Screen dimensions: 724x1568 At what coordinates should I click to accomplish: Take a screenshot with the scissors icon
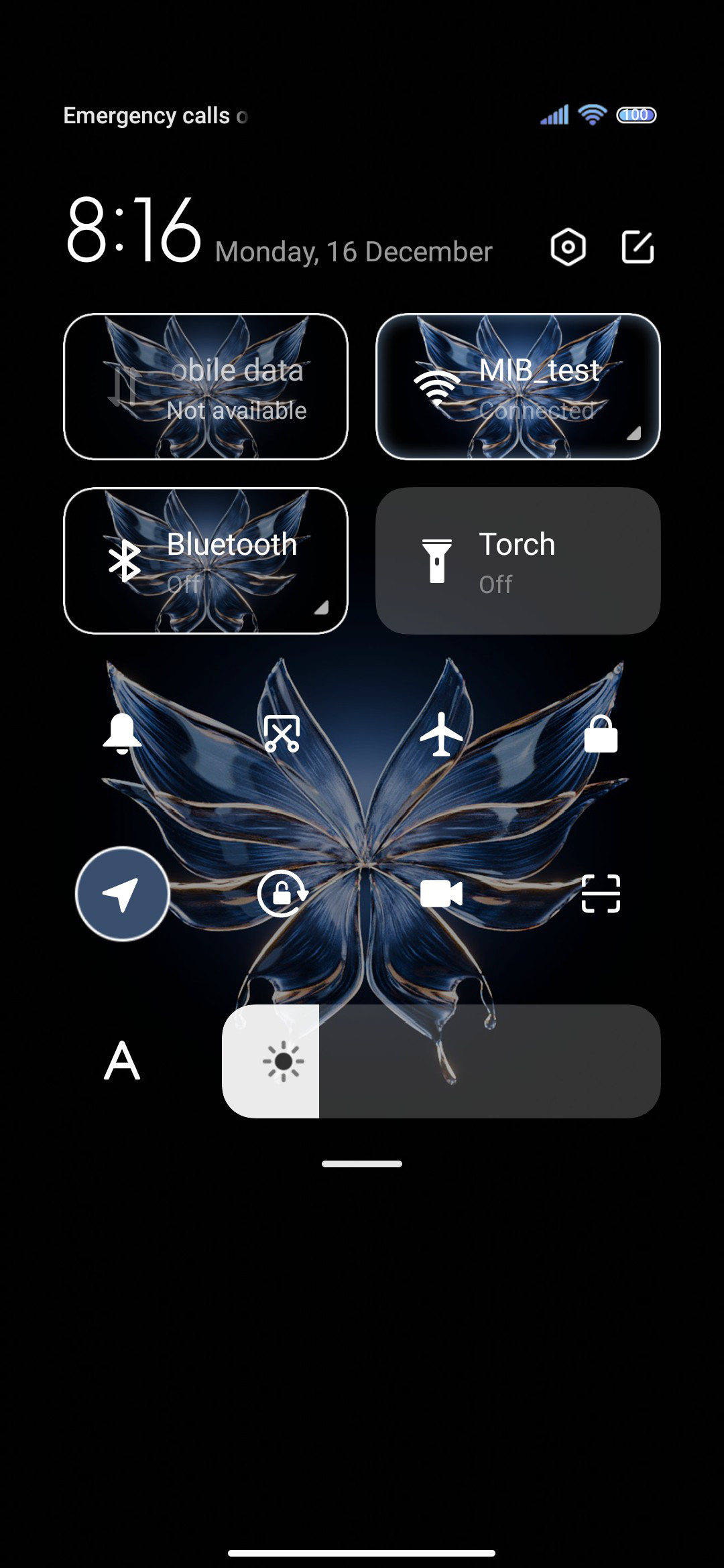tap(282, 734)
